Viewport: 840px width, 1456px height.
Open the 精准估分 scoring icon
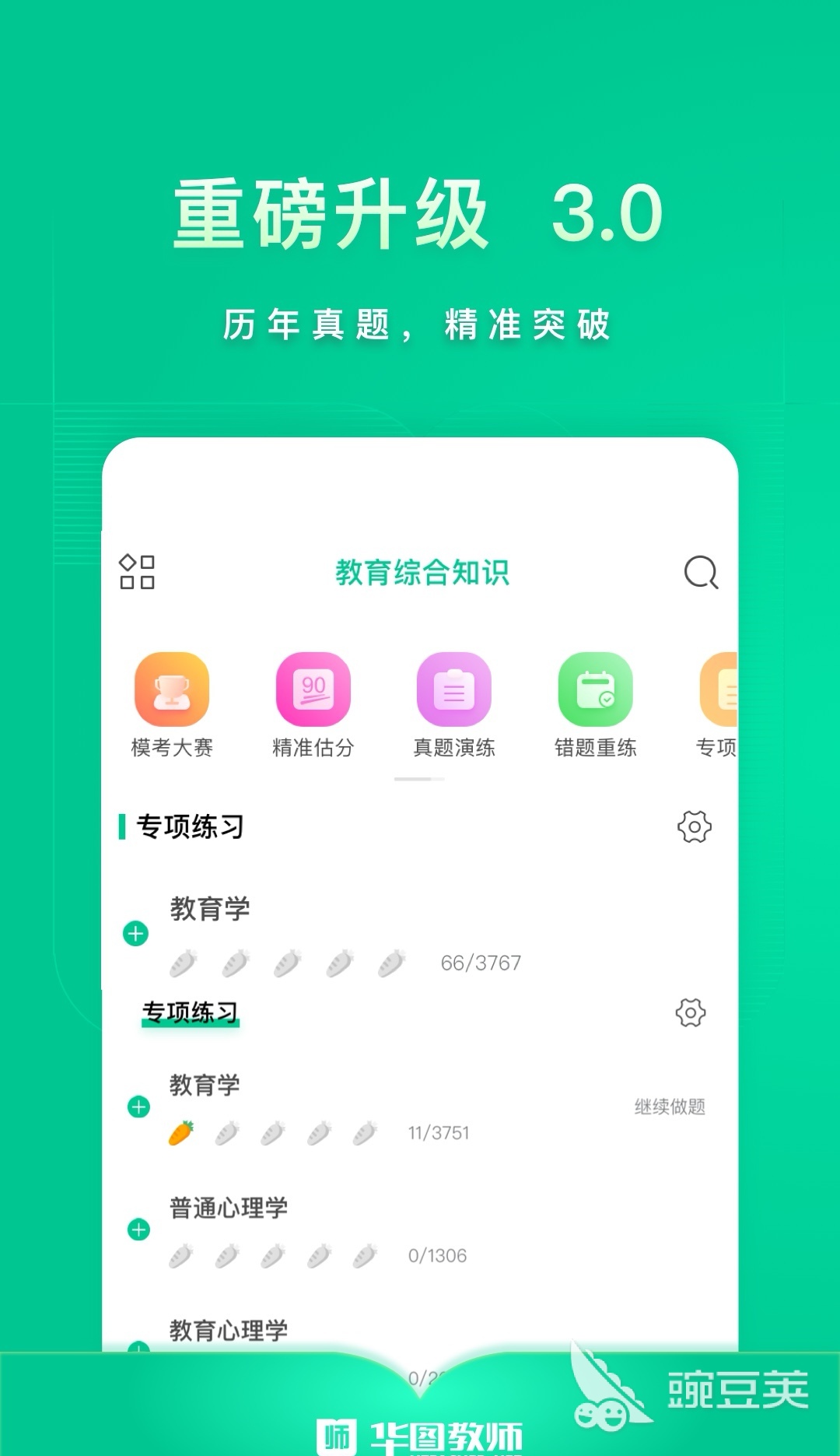point(313,690)
